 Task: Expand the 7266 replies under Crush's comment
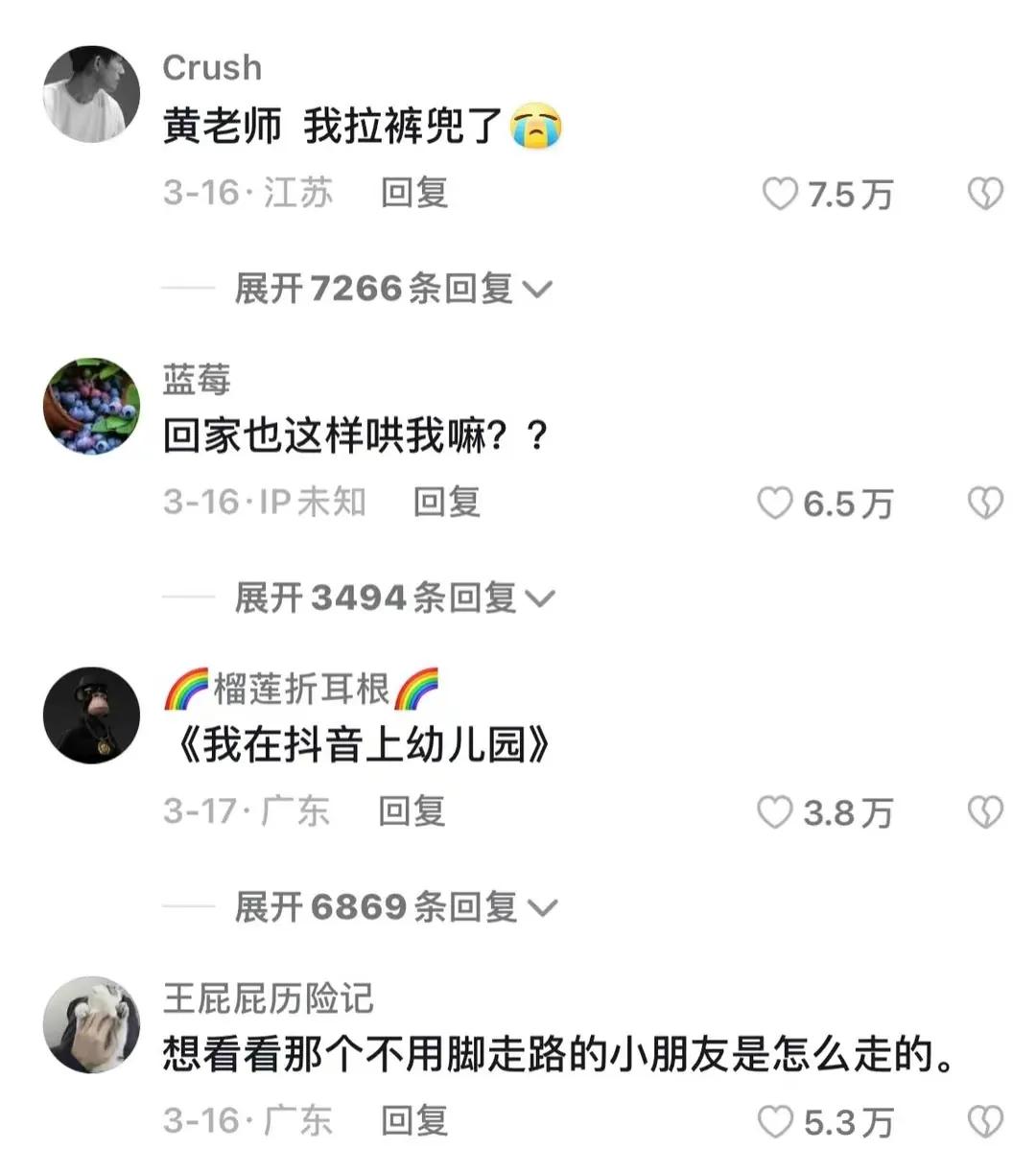(x=384, y=289)
